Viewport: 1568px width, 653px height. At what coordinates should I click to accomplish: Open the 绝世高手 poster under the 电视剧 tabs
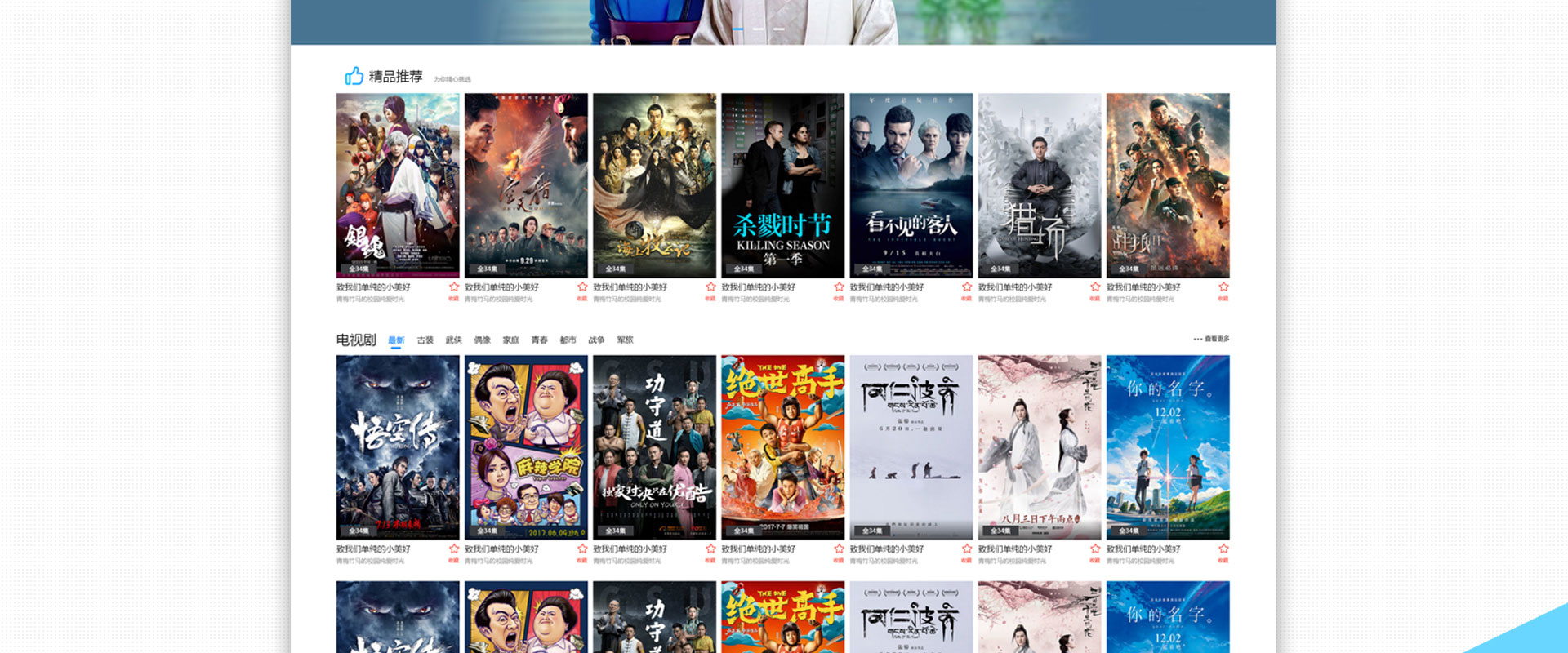coord(782,446)
